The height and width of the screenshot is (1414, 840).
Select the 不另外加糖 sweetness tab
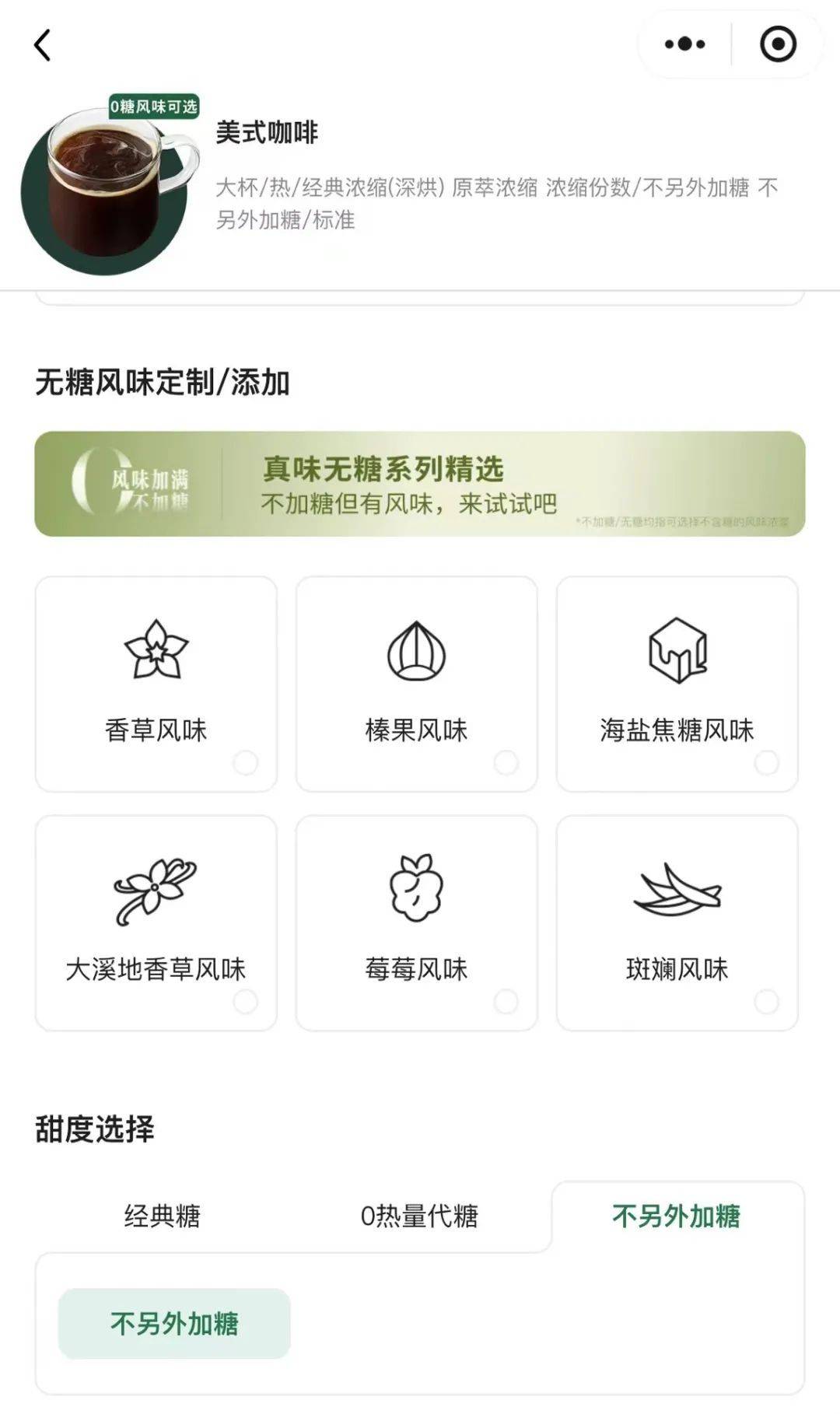coord(676,1216)
